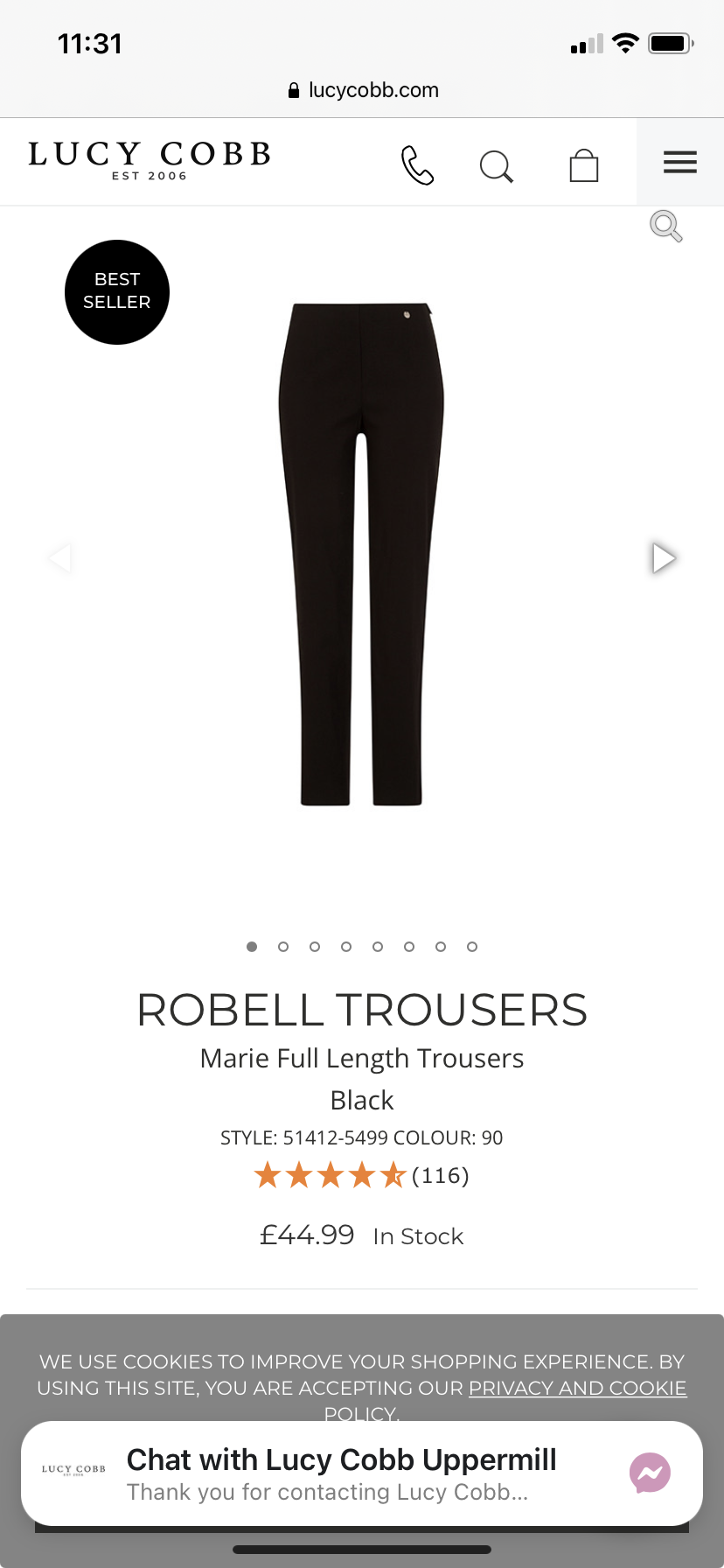Show previous product image arrow
Image resolution: width=724 pixels, height=1568 pixels.
tap(59, 557)
